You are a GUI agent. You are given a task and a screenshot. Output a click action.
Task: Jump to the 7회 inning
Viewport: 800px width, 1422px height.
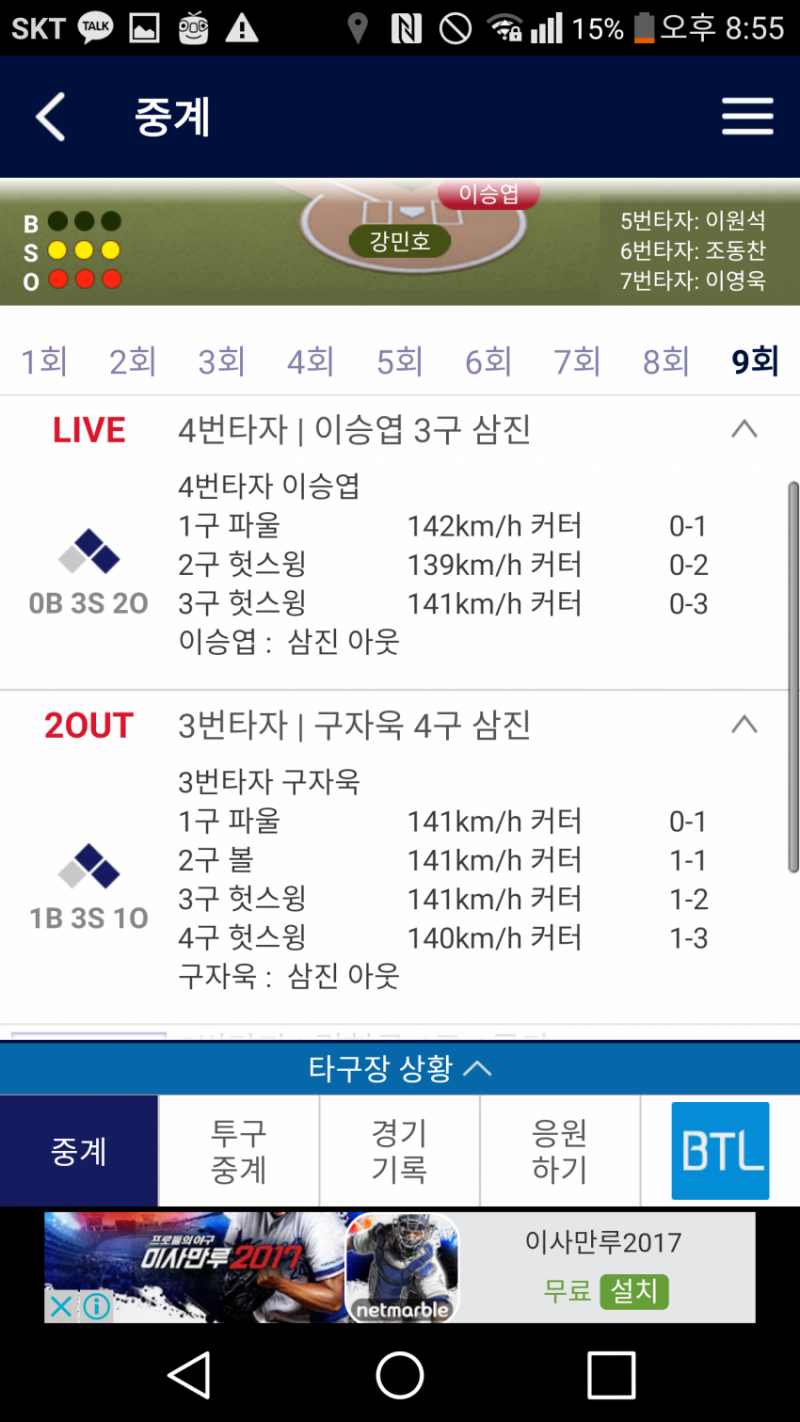pyautogui.click(x=577, y=361)
